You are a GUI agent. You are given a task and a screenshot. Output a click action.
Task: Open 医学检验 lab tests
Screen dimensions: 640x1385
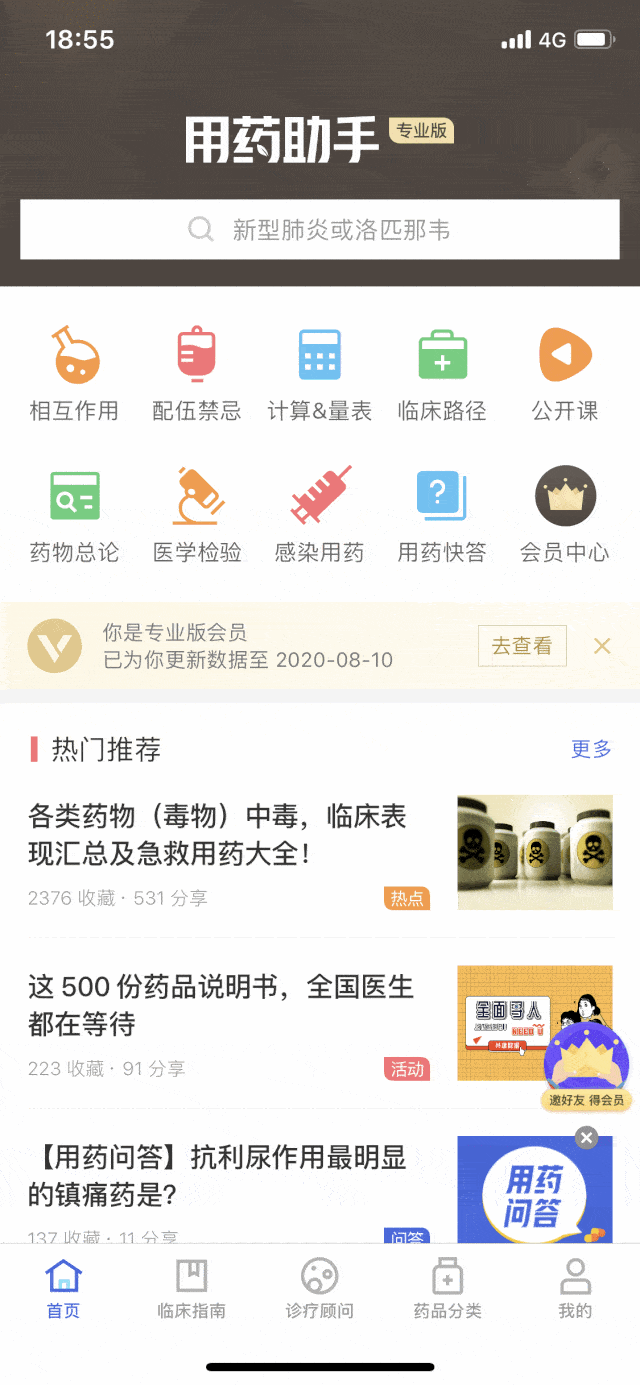(197, 515)
